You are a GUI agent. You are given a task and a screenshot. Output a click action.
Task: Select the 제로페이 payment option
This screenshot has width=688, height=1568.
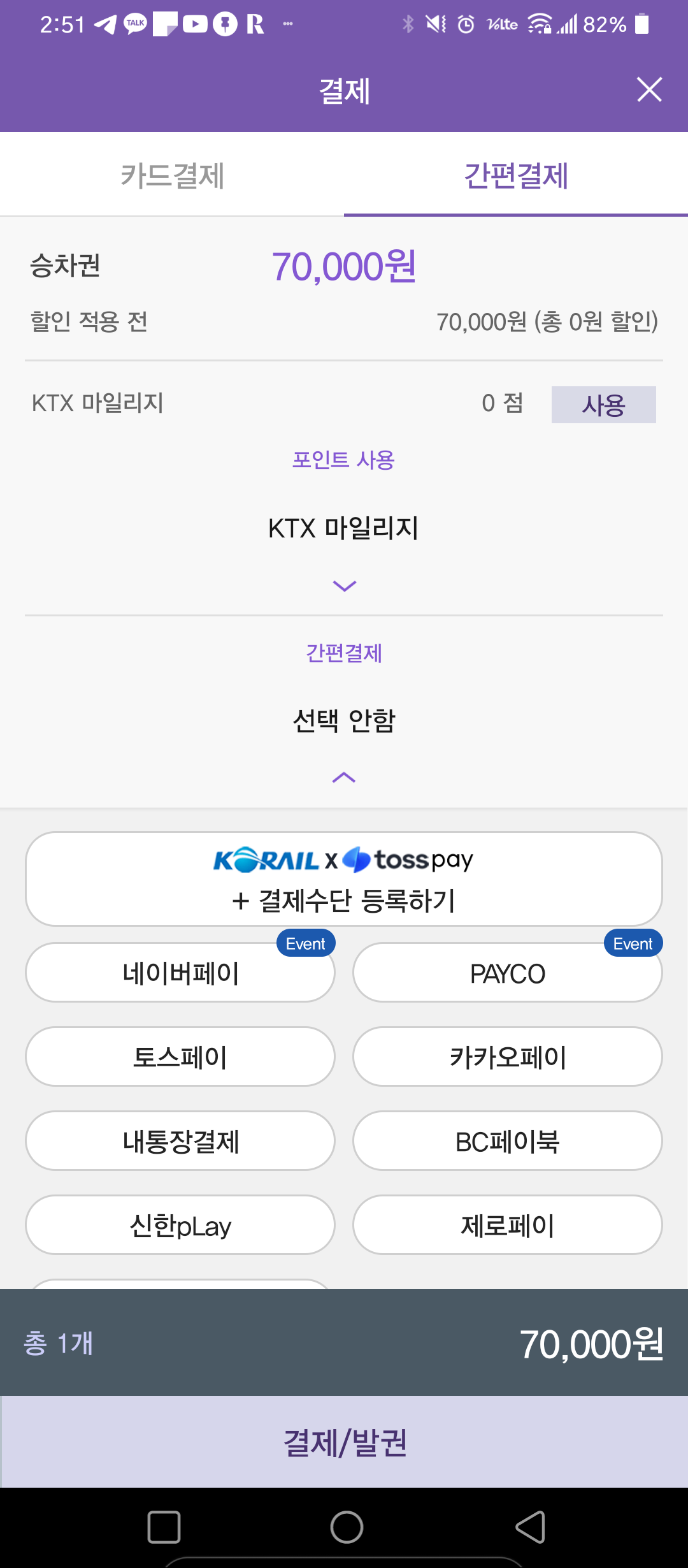tap(507, 1224)
